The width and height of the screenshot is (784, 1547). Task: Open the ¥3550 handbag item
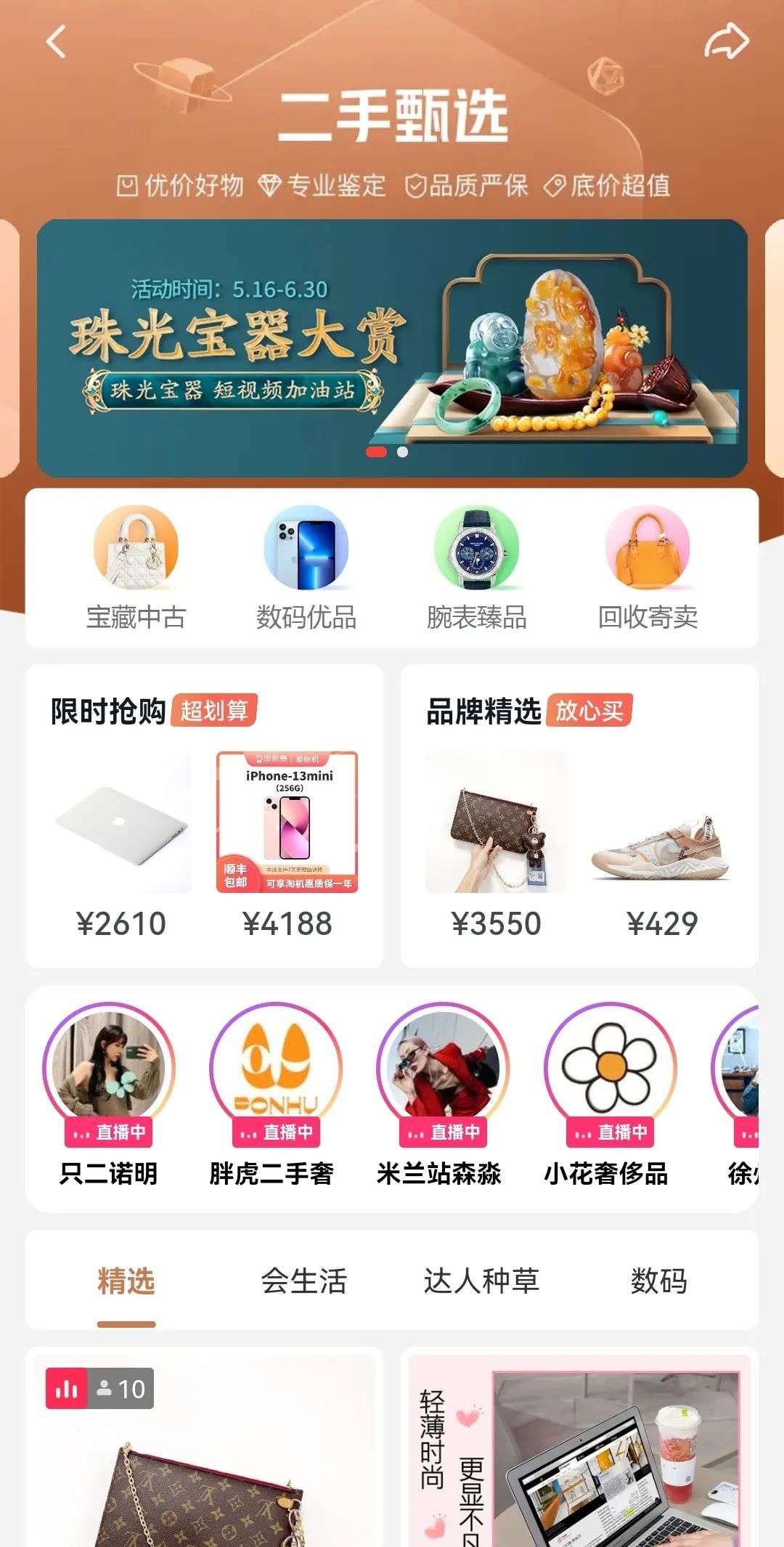point(496,846)
